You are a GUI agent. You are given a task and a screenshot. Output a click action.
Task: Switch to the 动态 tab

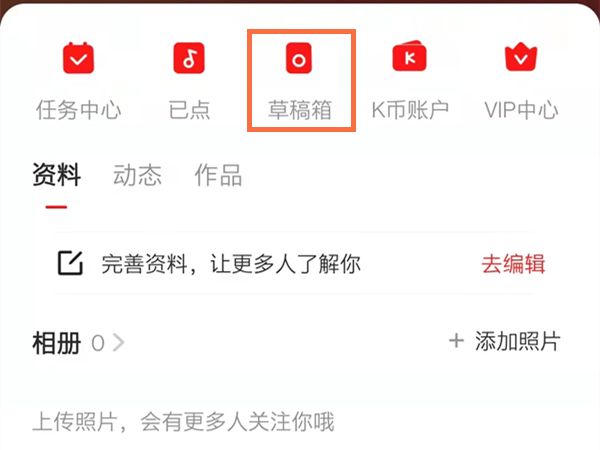137,177
